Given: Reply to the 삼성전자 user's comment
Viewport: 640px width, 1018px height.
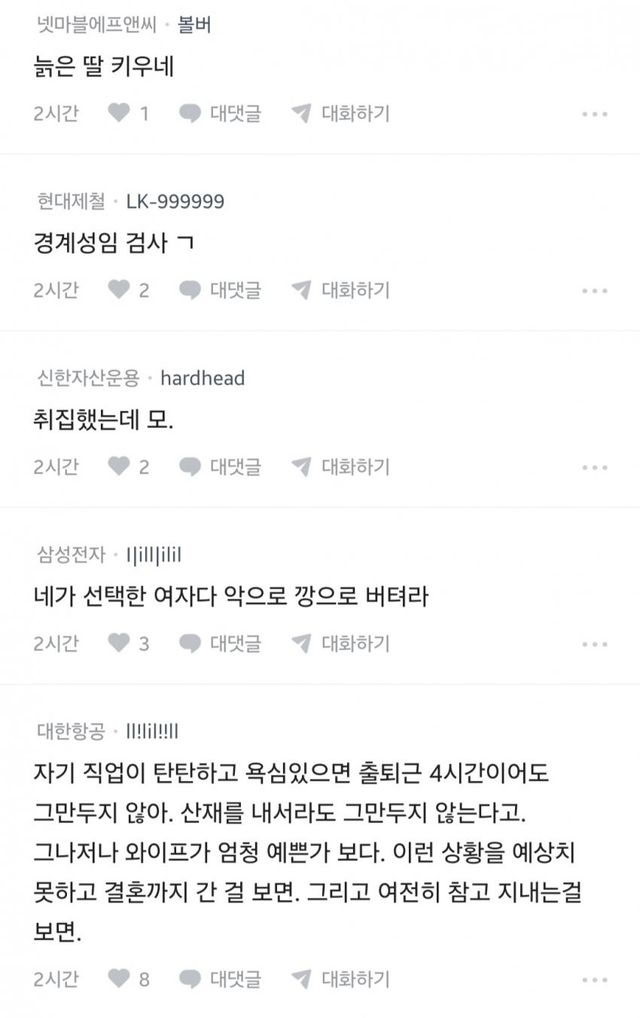Looking at the screenshot, I should 221,643.
